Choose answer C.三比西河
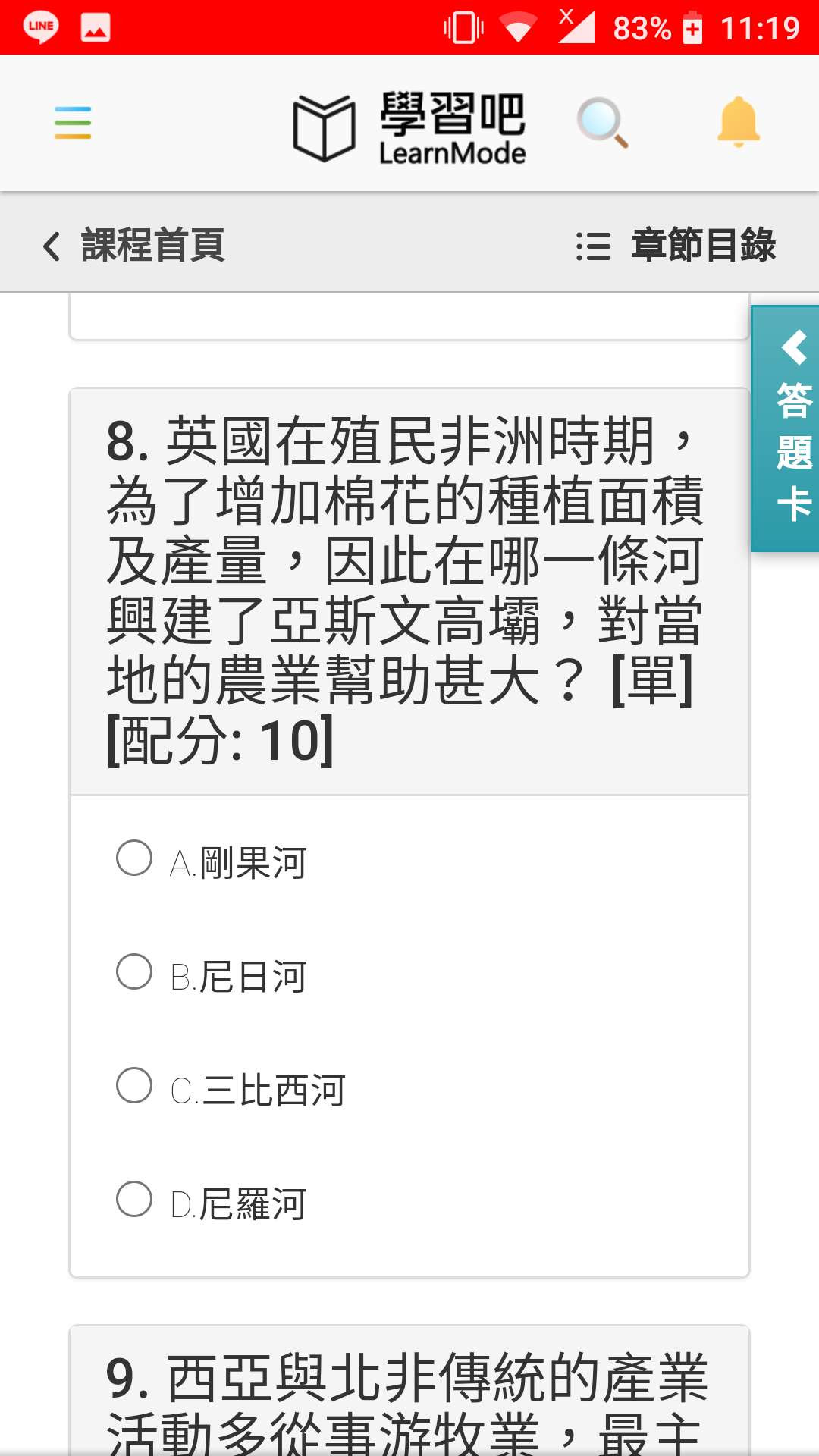Viewport: 819px width, 1456px height. click(231, 1089)
